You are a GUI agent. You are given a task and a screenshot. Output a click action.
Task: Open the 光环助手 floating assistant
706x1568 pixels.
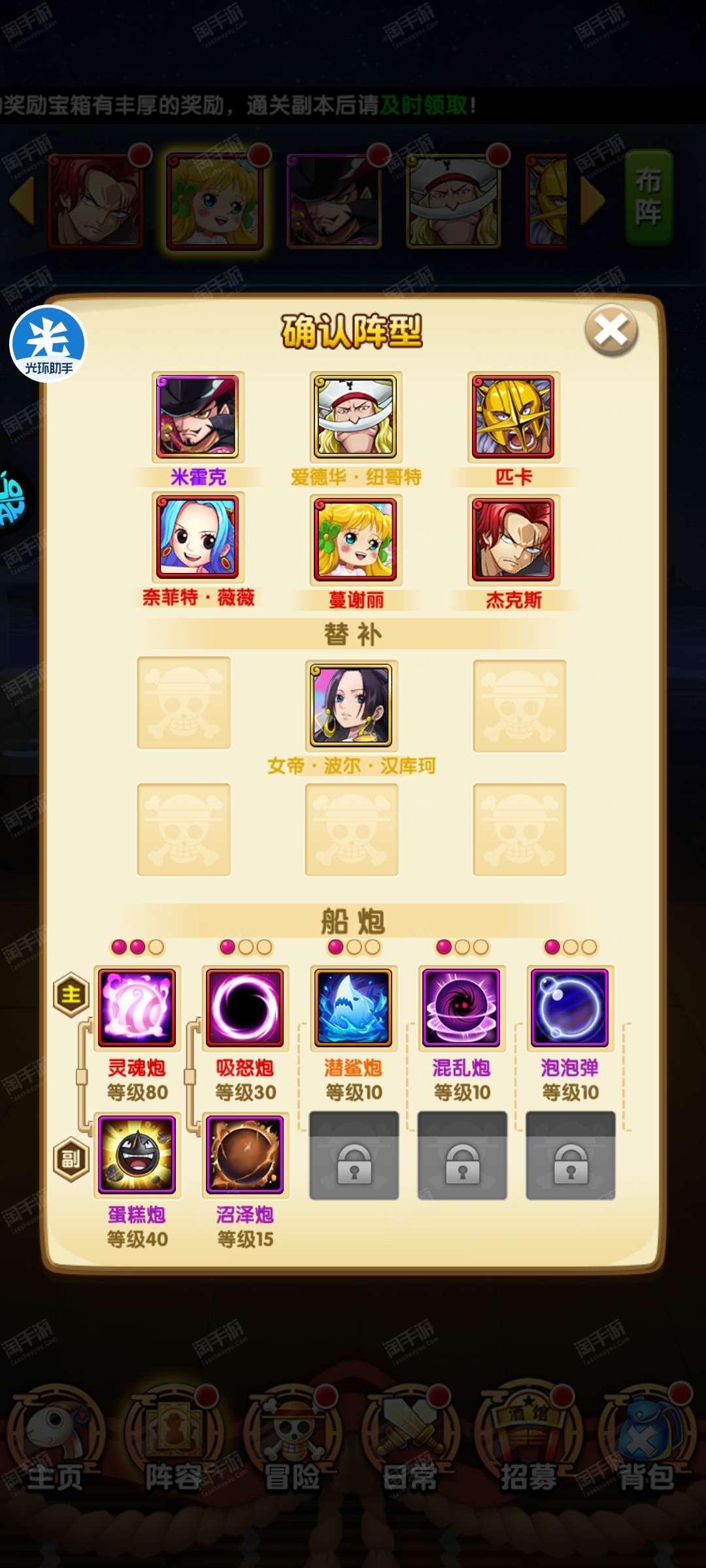(48, 344)
